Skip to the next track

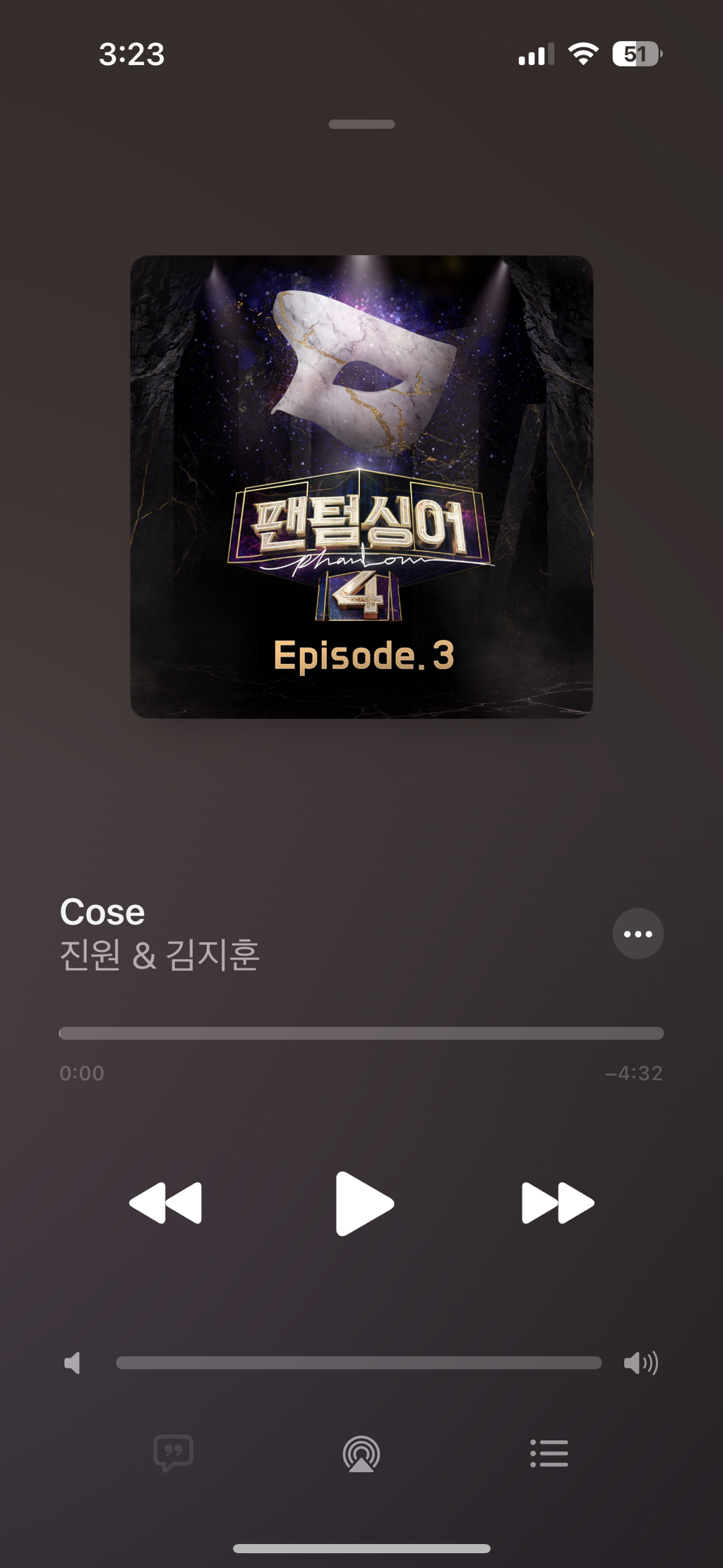click(557, 1204)
